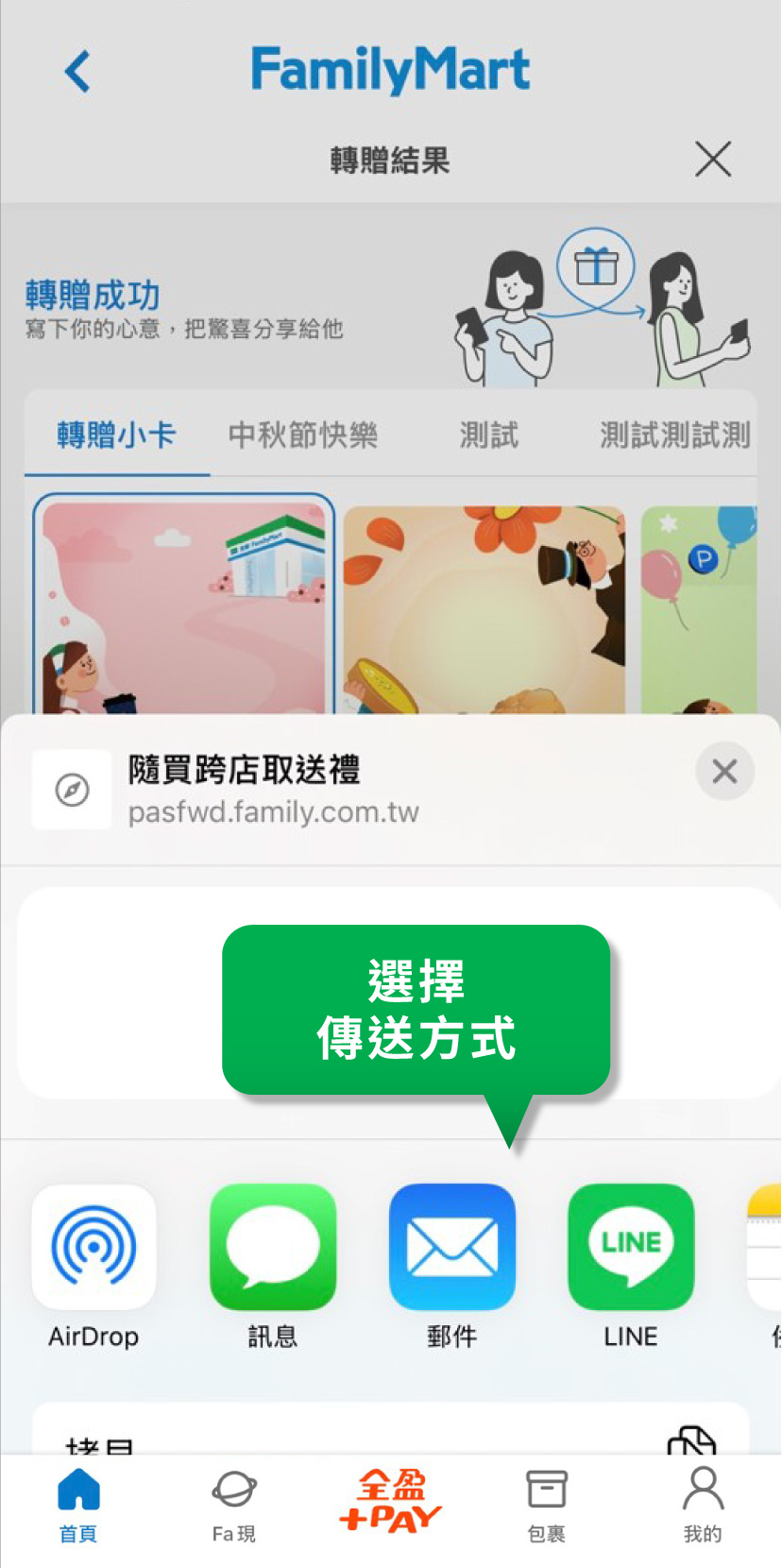
Task: Close the 轉贈結果 page
Action: [x=713, y=159]
